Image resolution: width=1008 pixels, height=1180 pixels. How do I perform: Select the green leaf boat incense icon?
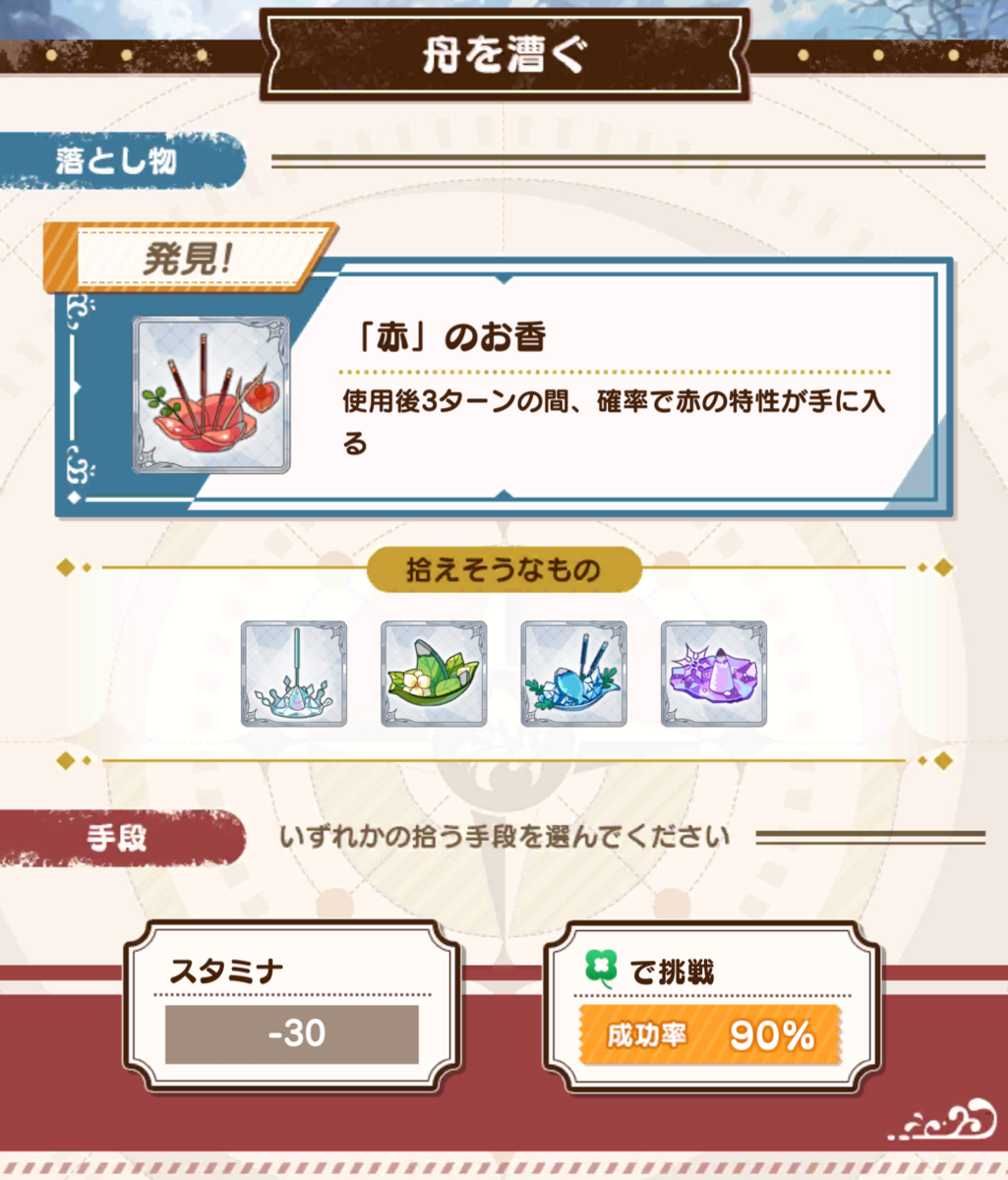pyautogui.click(x=433, y=674)
